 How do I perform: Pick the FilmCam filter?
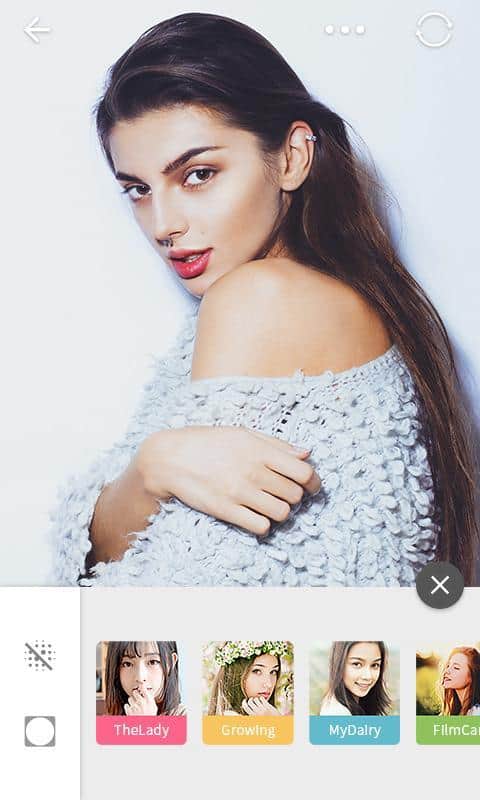448,693
